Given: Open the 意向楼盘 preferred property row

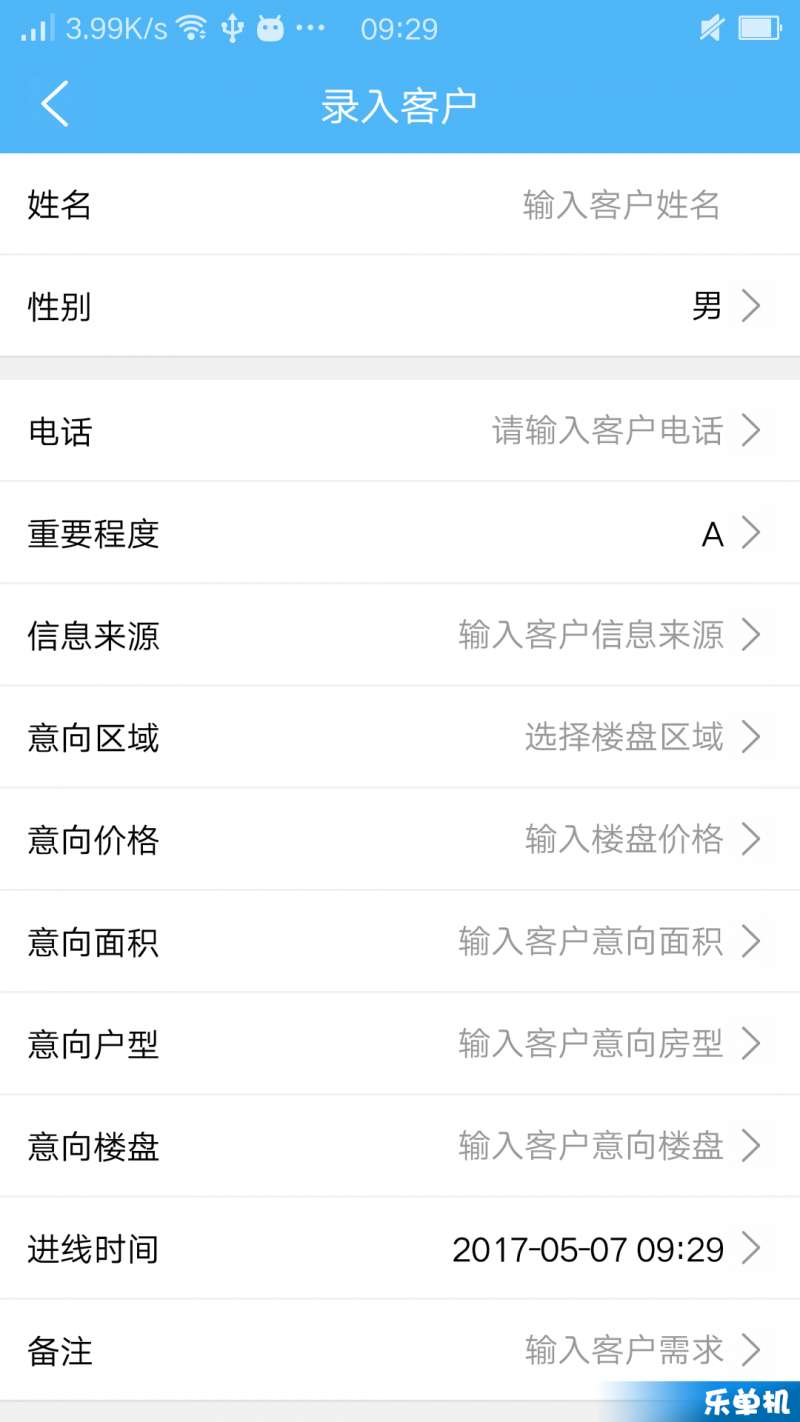Looking at the screenshot, I should pyautogui.click(x=400, y=1146).
